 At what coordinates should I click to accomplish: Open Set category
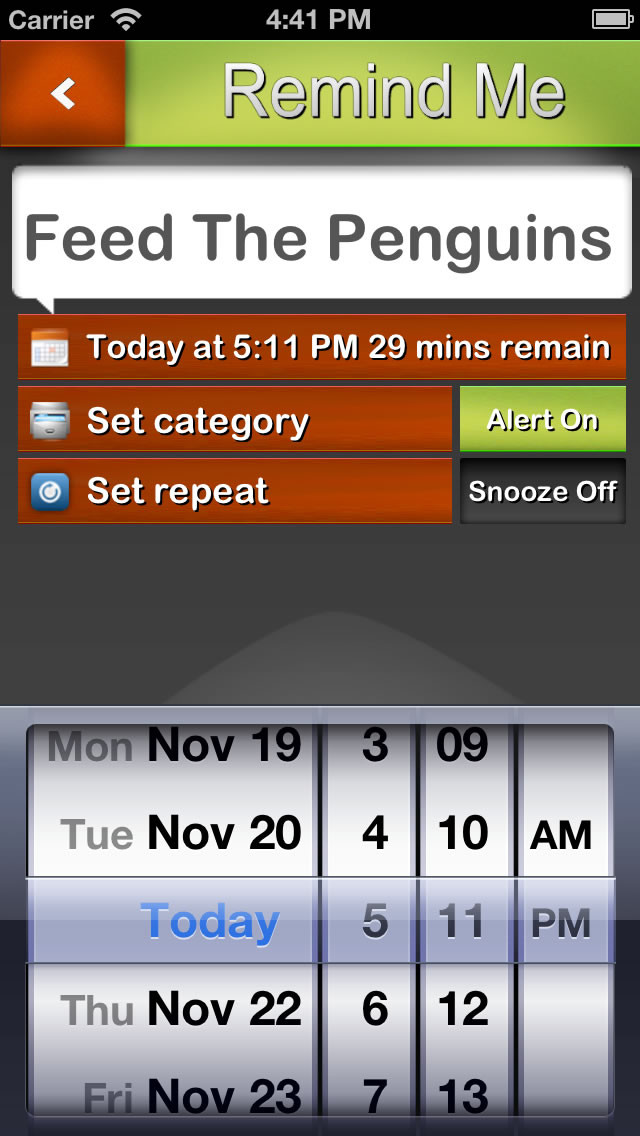[x=235, y=419]
